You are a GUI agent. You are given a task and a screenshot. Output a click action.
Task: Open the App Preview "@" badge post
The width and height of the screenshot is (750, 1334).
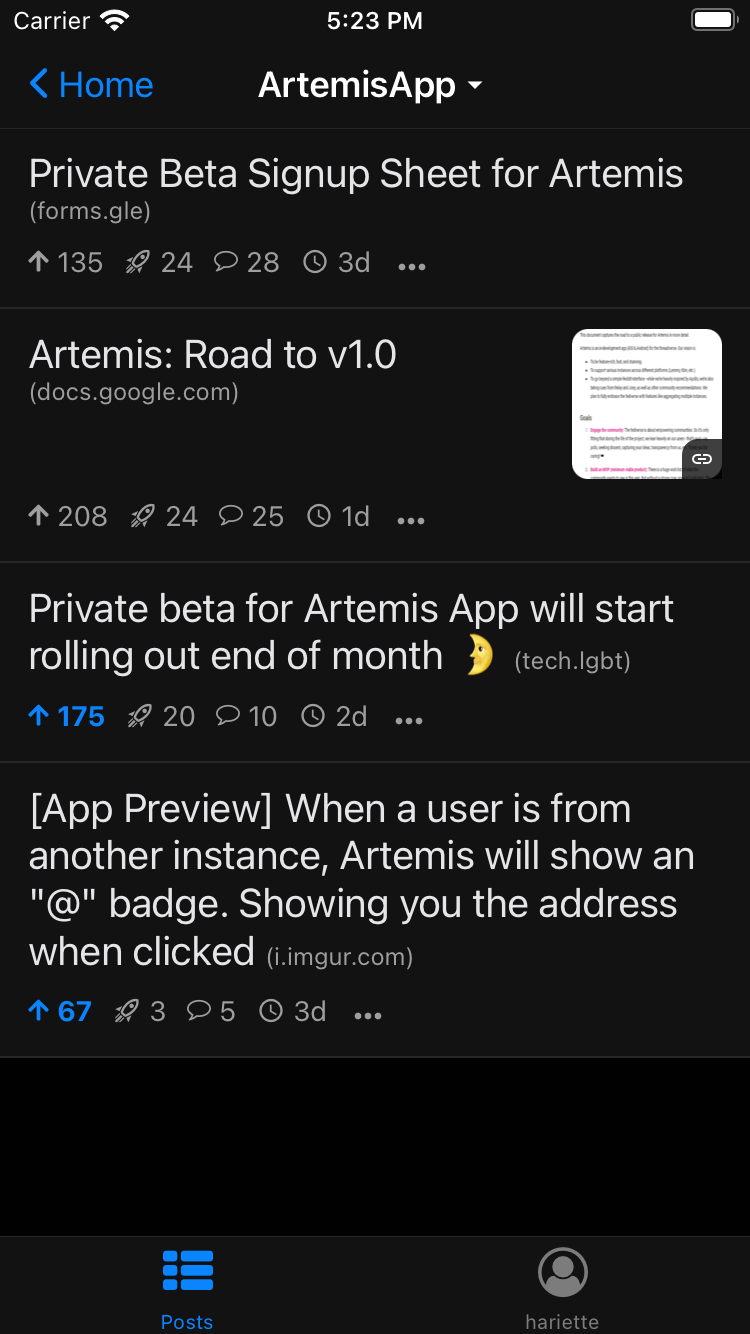[362, 880]
